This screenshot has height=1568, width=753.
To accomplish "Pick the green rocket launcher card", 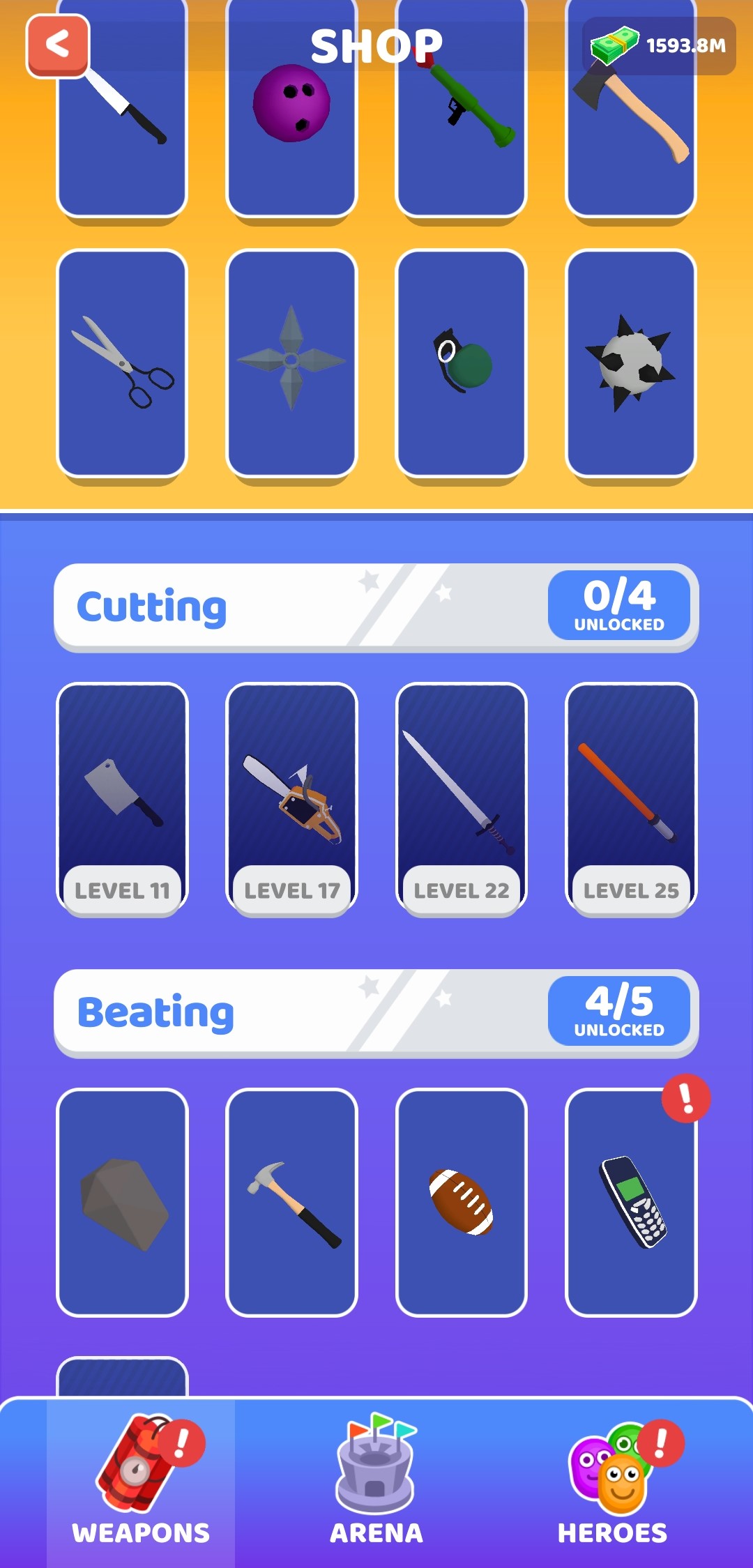I will click(x=461, y=139).
